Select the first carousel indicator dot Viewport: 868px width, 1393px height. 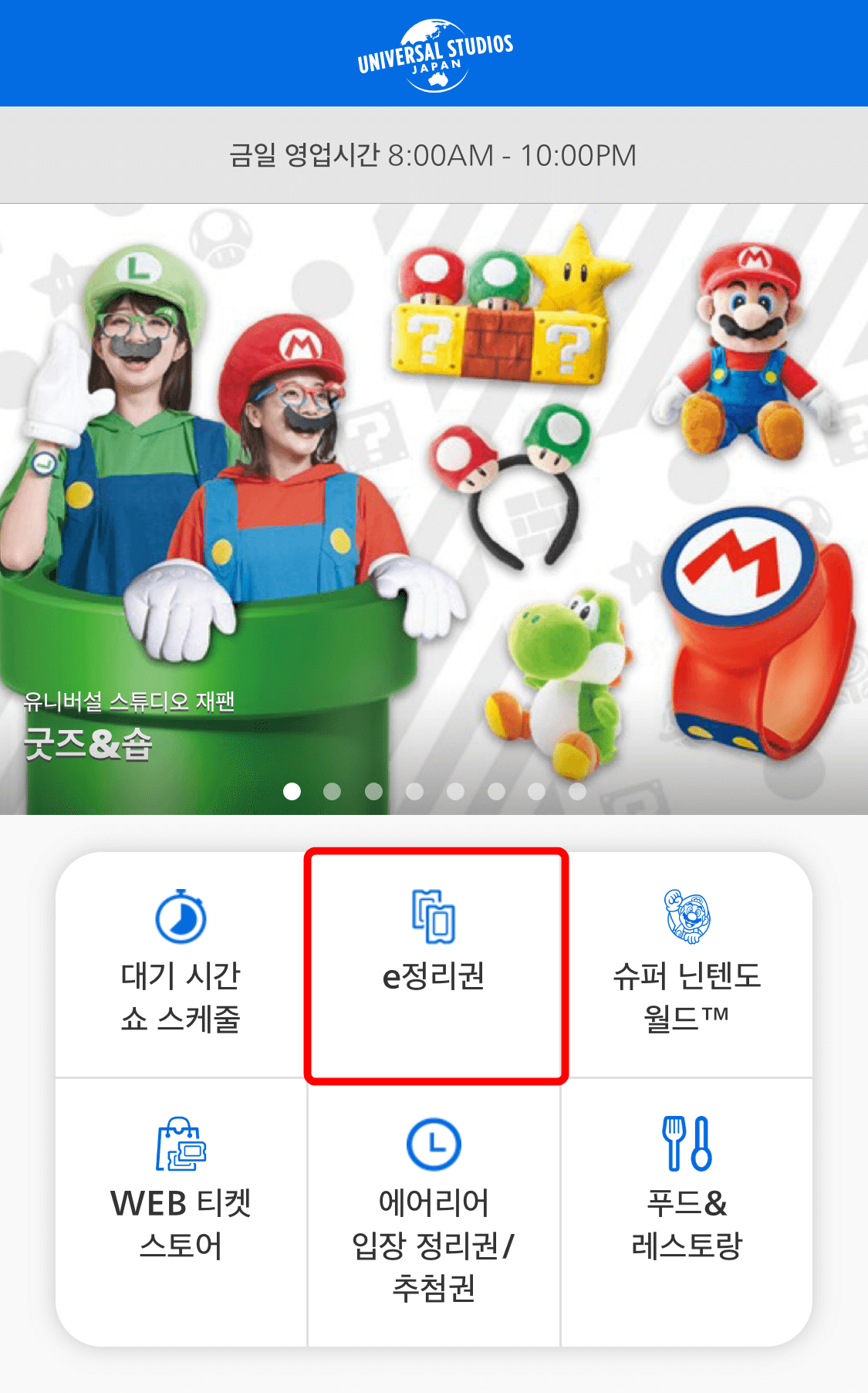tap(292, 790)
